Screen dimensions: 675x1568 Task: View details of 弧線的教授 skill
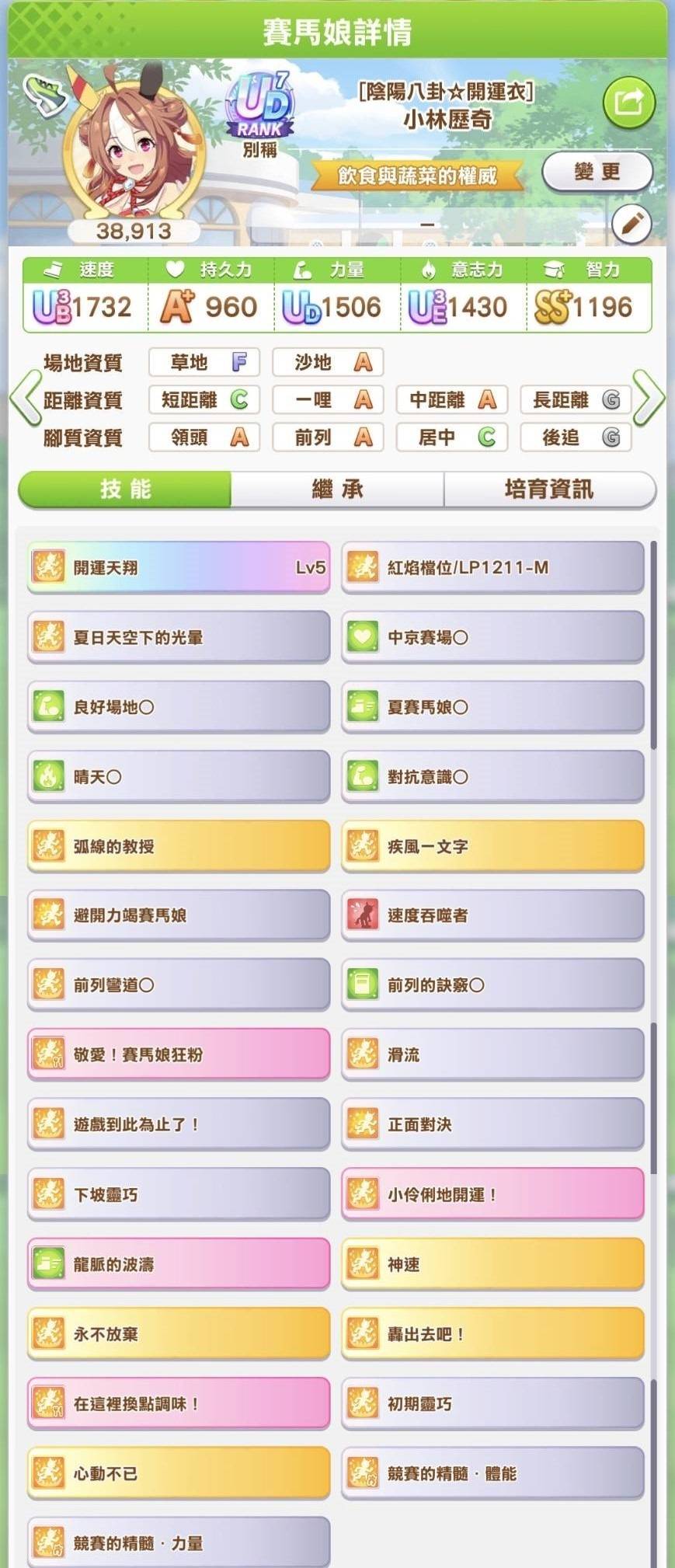coord(179,846)
